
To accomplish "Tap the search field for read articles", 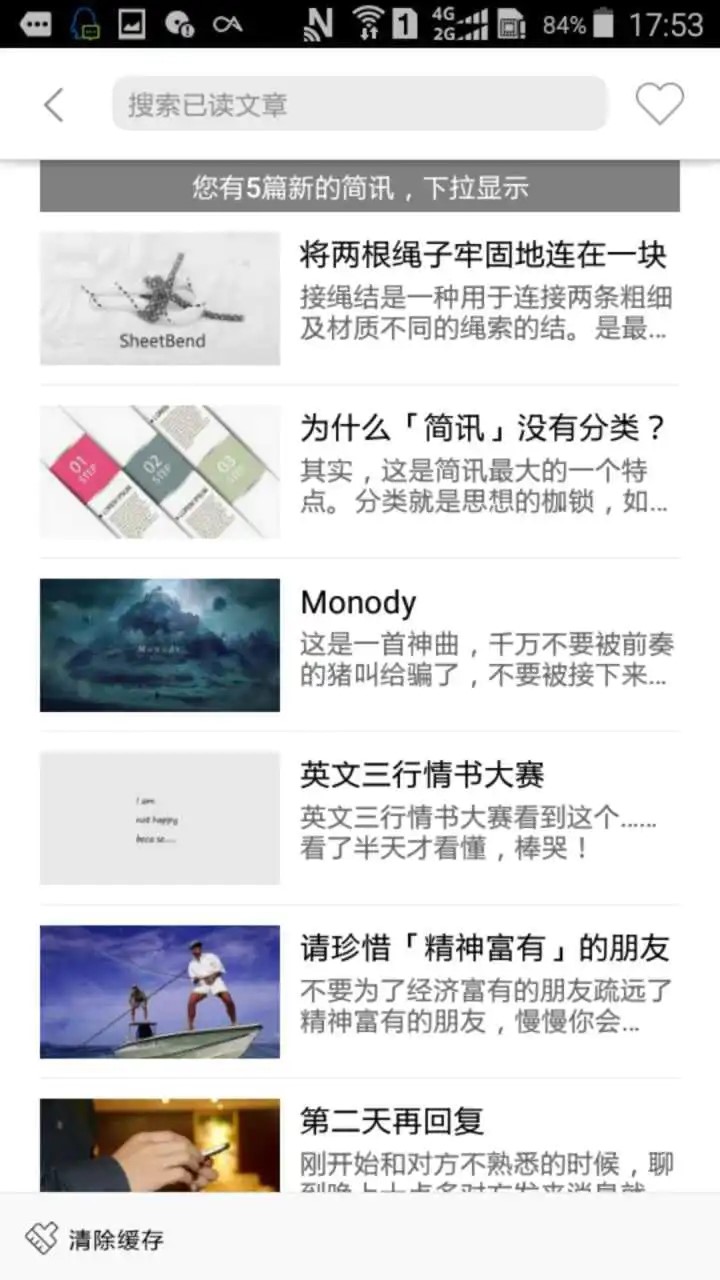I will [360, 102].
